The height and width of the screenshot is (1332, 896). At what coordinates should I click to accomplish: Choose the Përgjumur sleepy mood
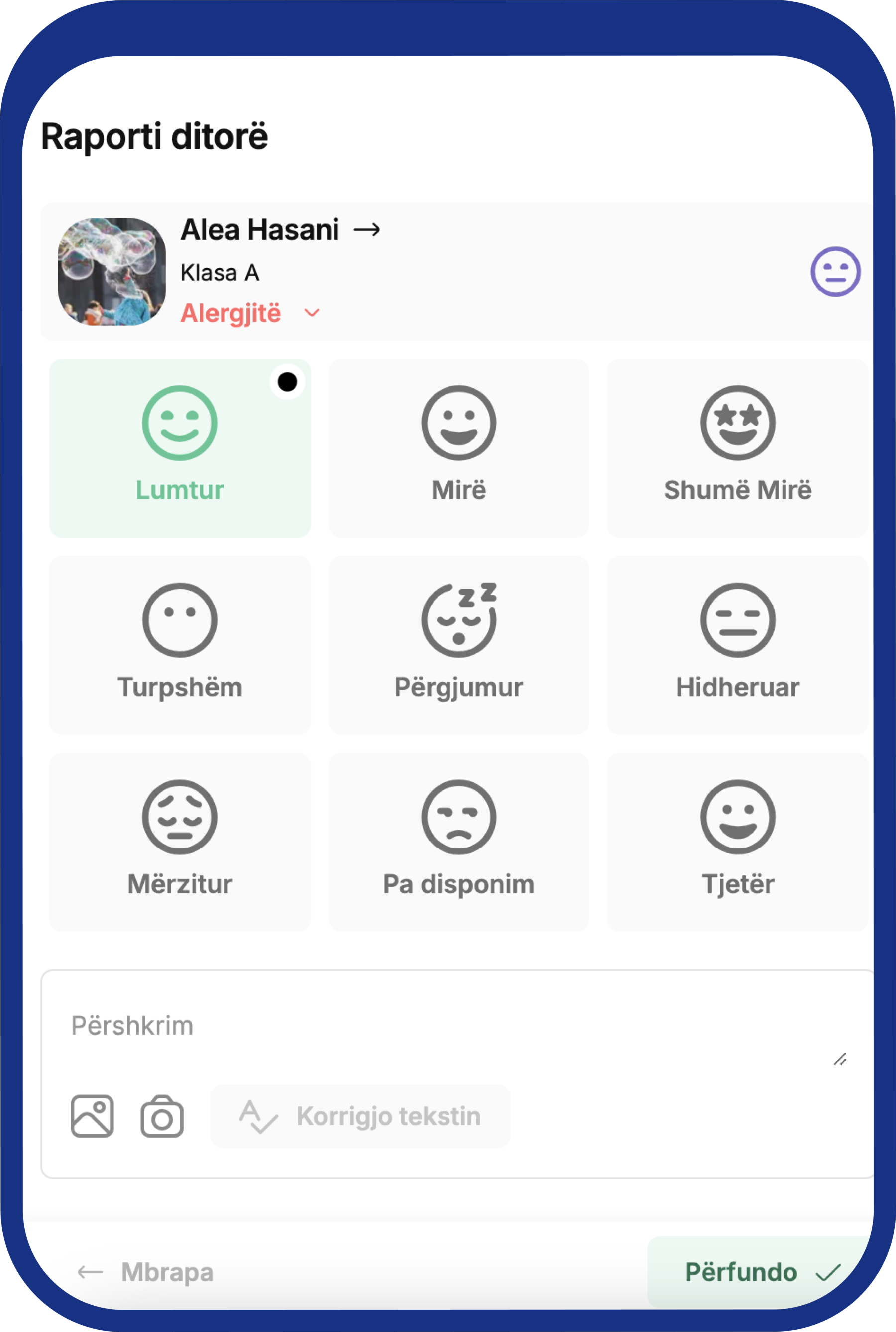[x=458, y=644]
